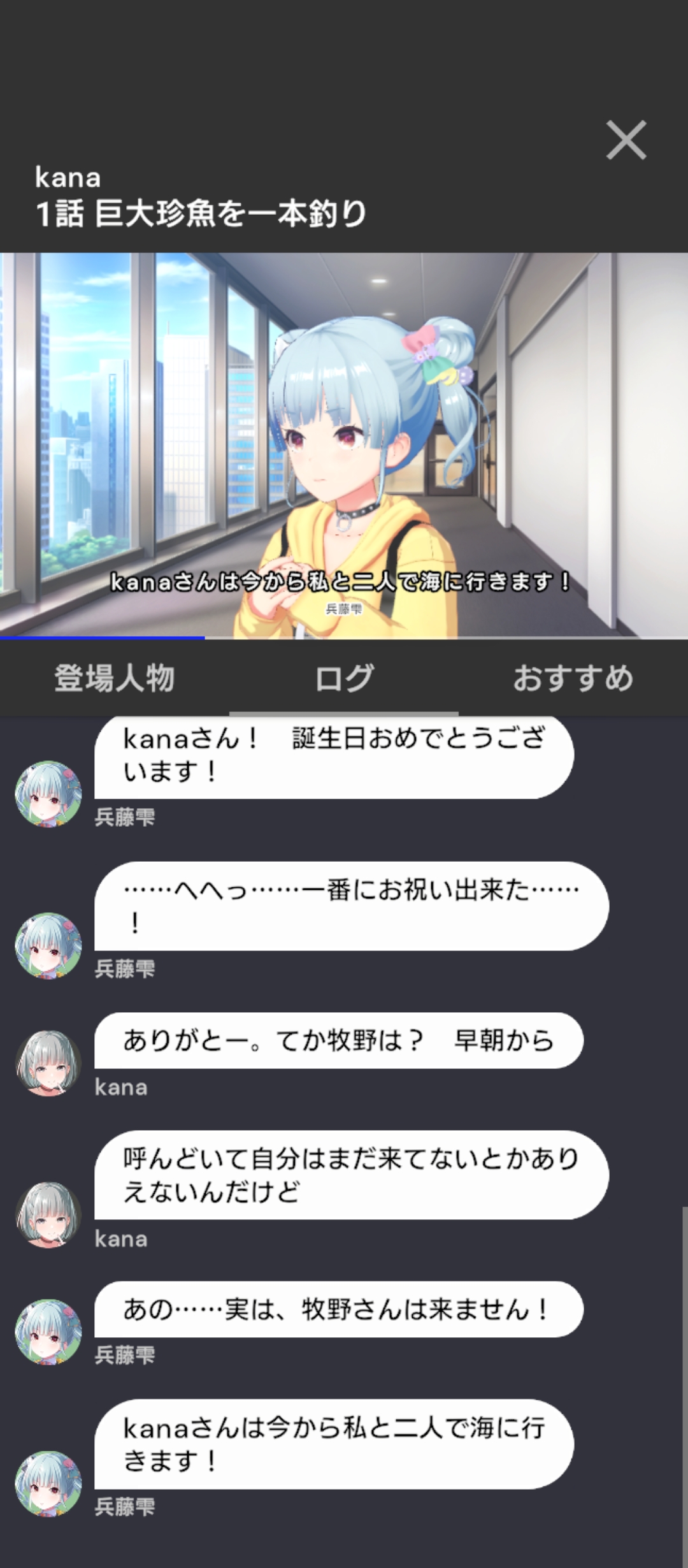Select kana's line 呼んどいて自分はまだ来てない
688x1568 pixels.
(x=350, y=1175)
